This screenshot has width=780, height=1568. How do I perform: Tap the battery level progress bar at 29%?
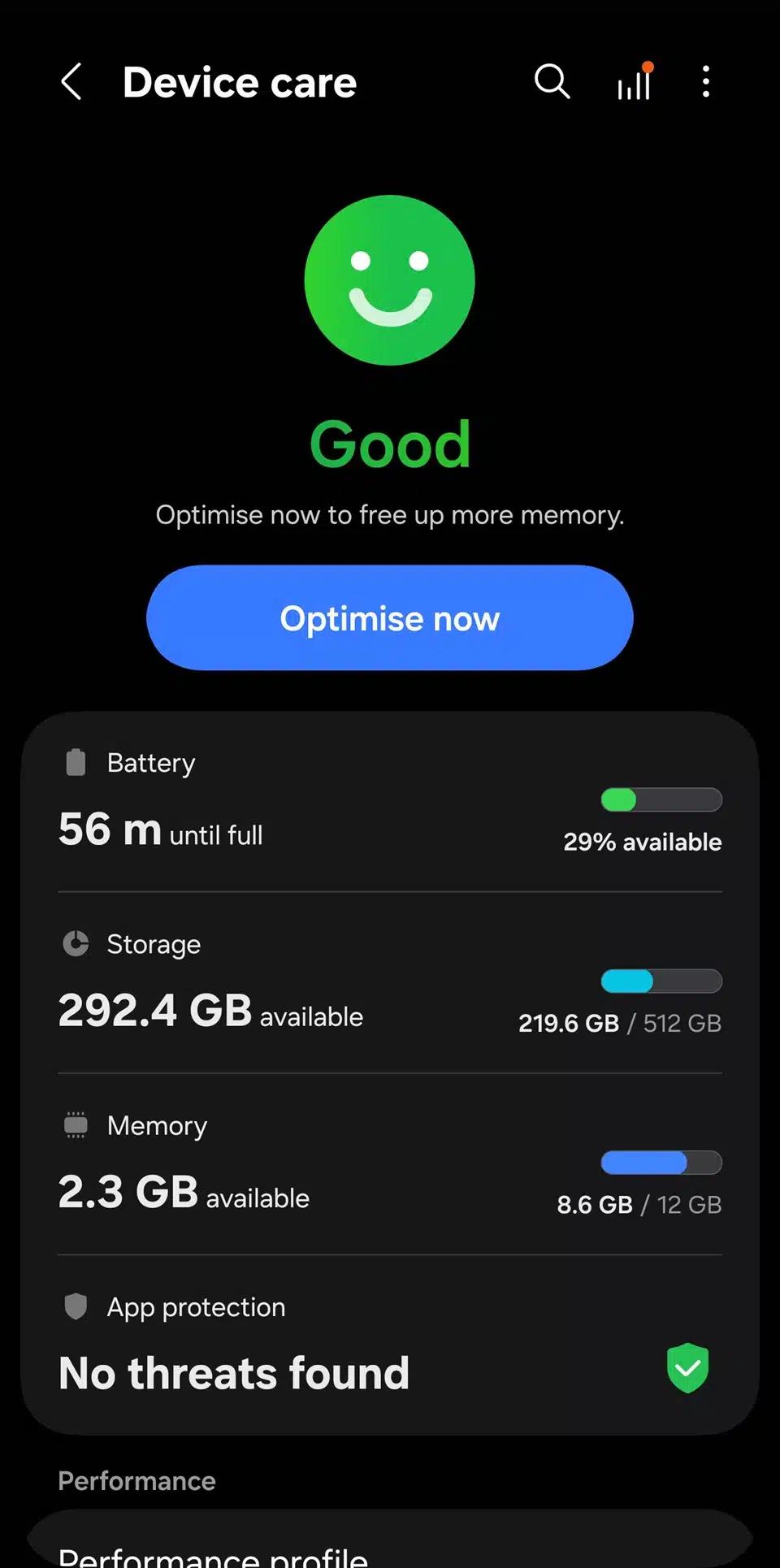click(x=660, y=800)
